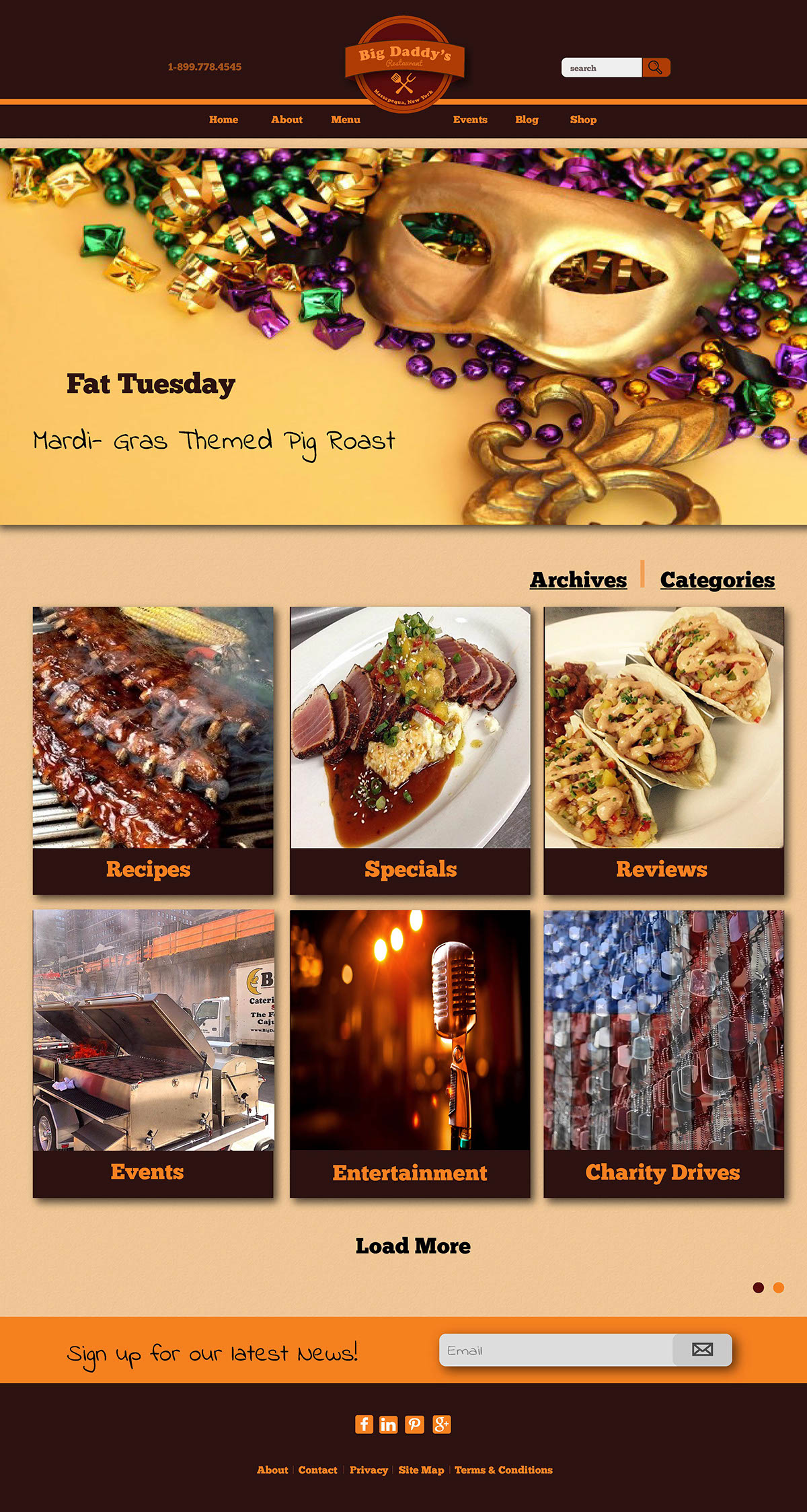Image resolution: width=807 pixels, height=1512 pixels.
Task: Open the About nav link
Action: [286, 120]
